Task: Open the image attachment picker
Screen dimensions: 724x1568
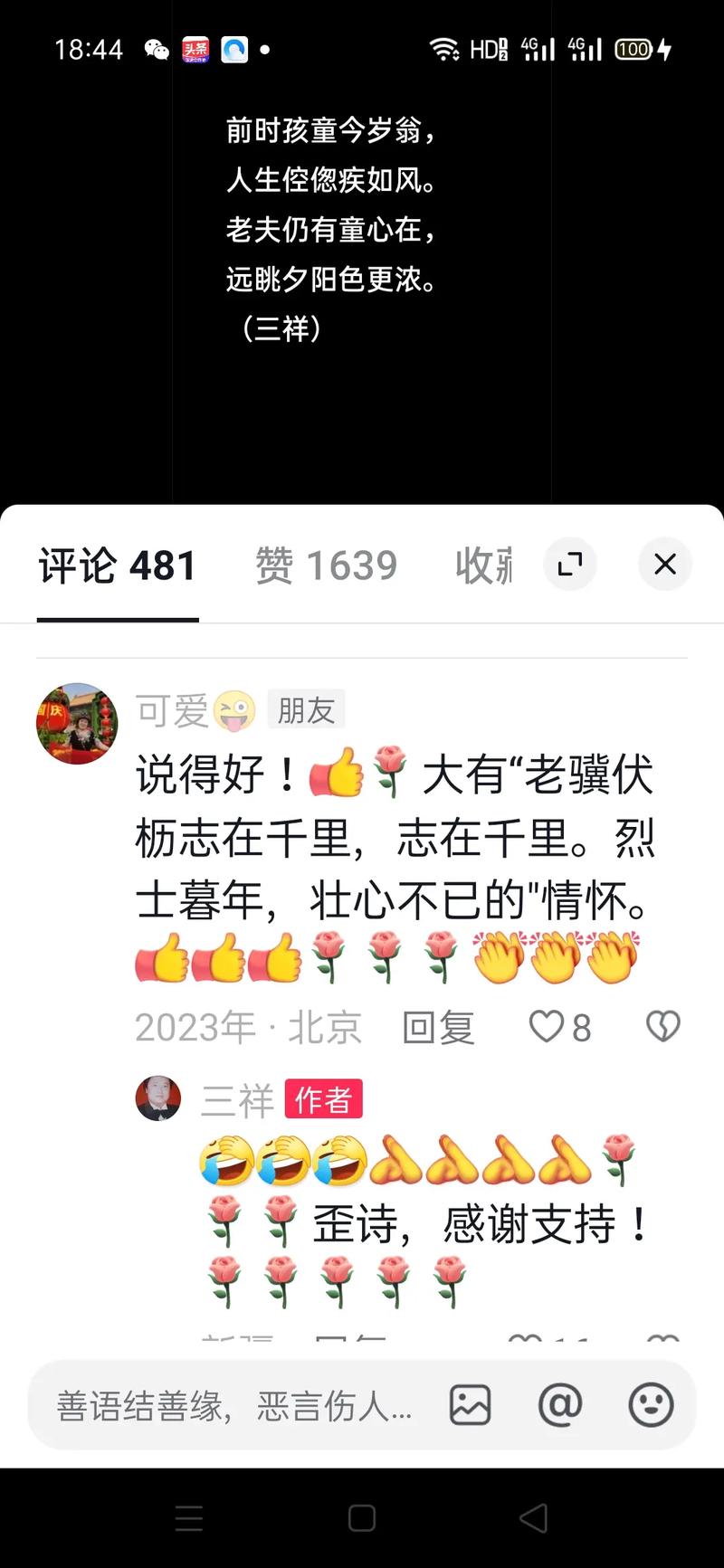Action: coord(471,1404)
